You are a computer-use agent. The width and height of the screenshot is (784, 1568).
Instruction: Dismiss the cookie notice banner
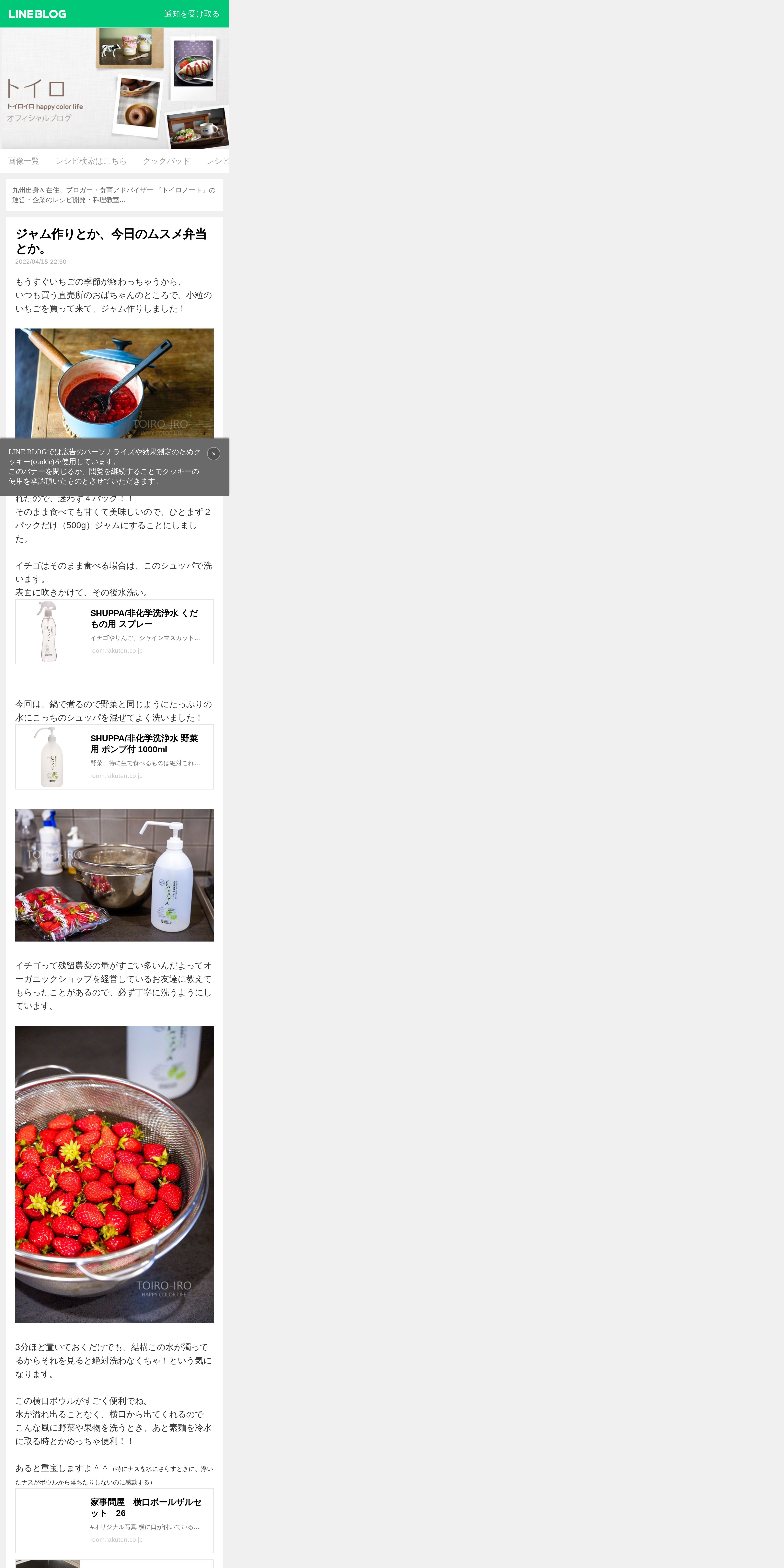click(214, 453)
